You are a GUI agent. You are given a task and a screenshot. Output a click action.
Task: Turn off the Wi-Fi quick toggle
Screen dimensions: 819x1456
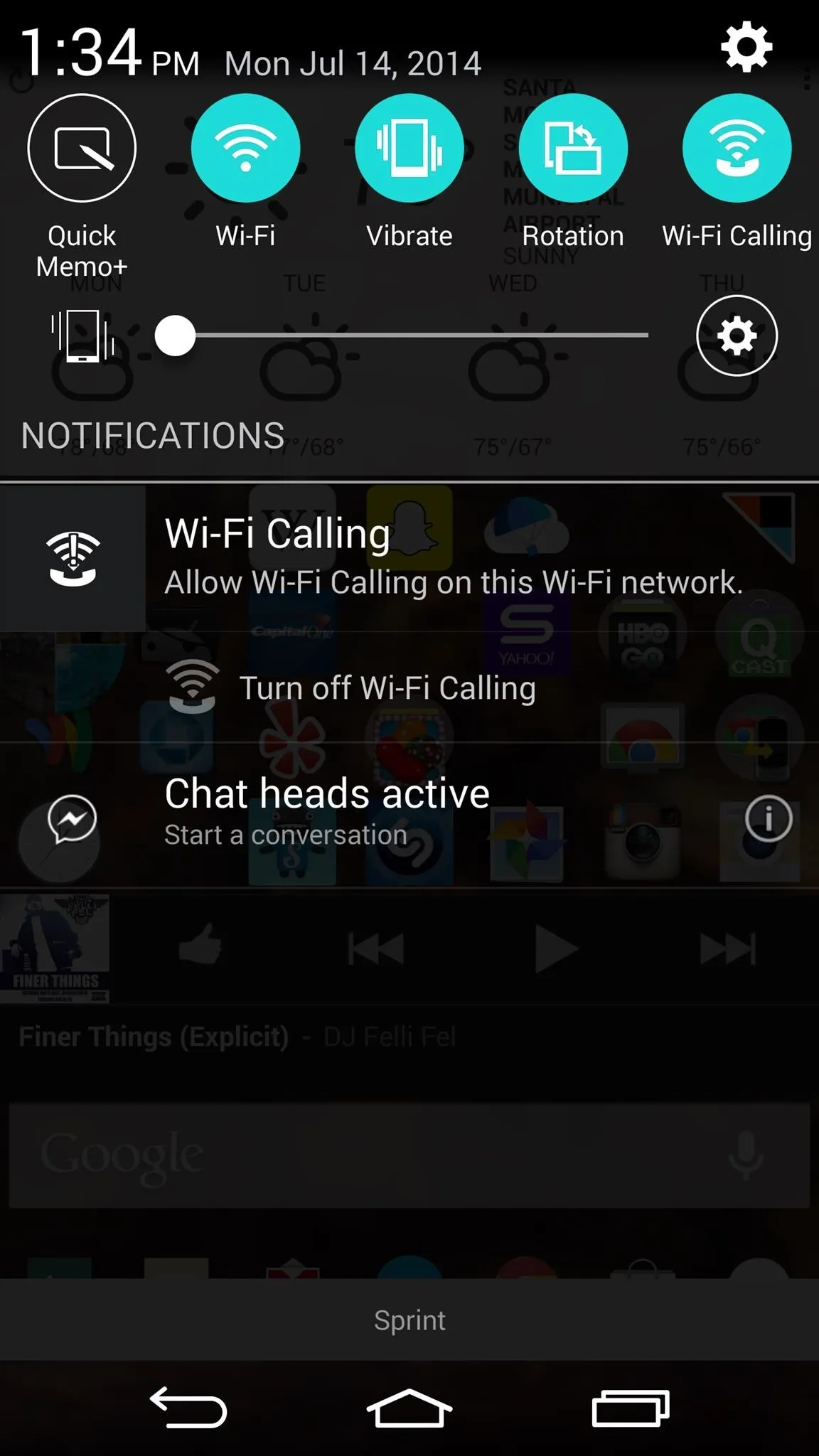[x=245, y=148]
